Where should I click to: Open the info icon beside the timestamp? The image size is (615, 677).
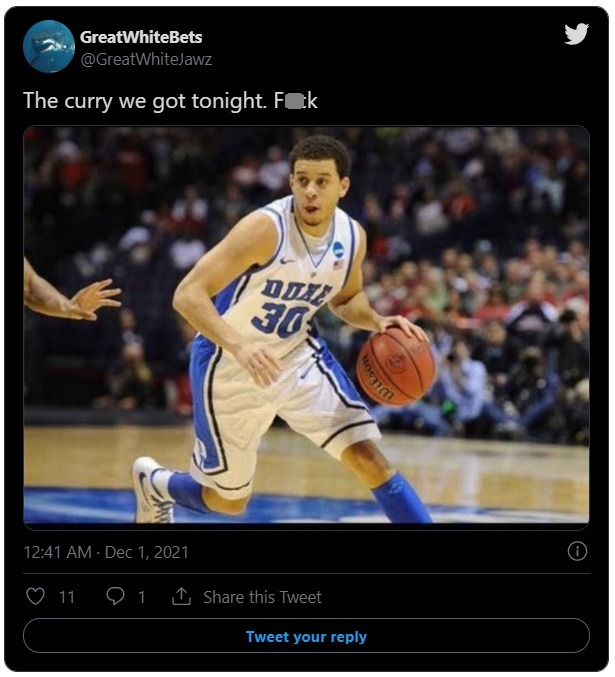(x=577, y=551)
